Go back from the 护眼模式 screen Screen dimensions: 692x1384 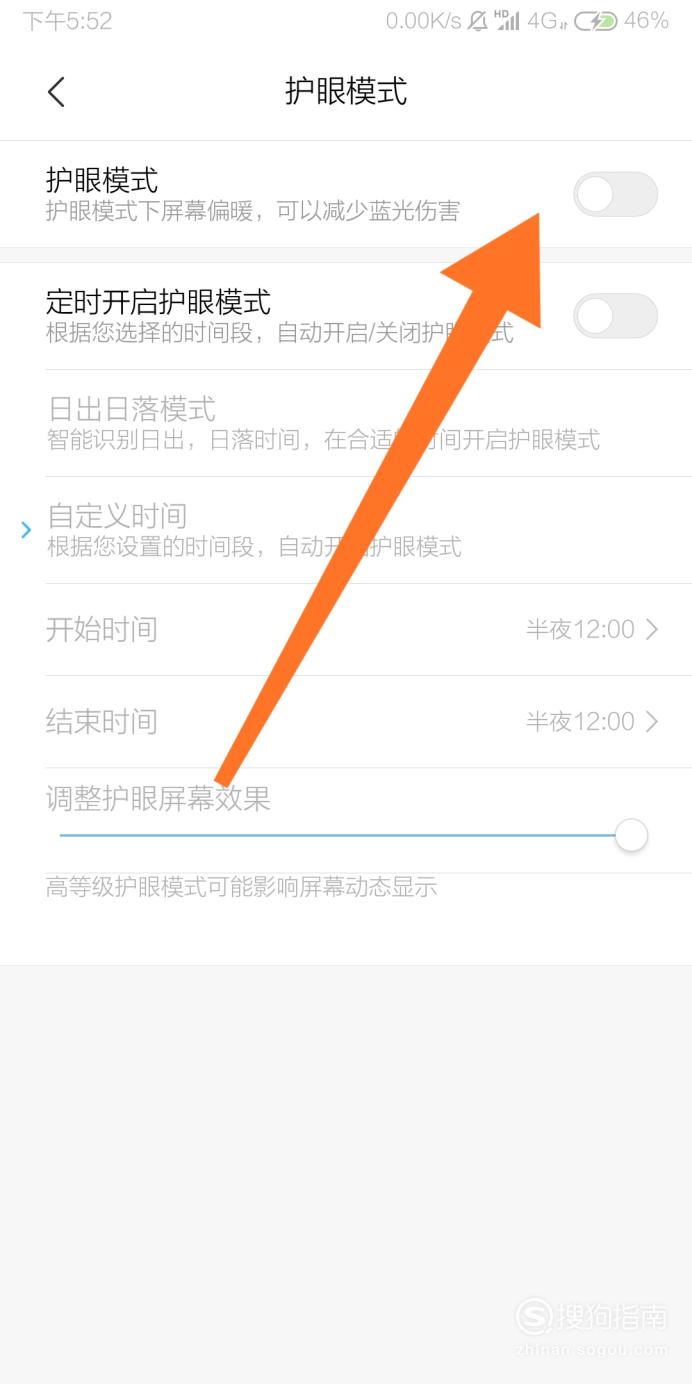point(56,92)
